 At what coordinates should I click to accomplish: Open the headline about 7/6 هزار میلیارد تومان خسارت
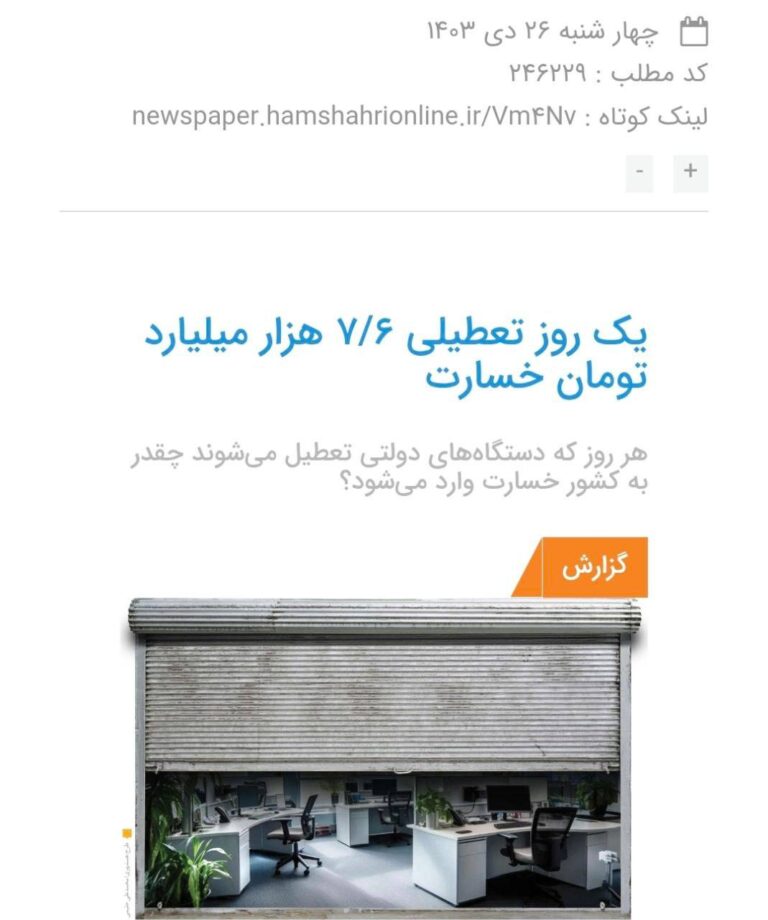[x=396, y=357]
